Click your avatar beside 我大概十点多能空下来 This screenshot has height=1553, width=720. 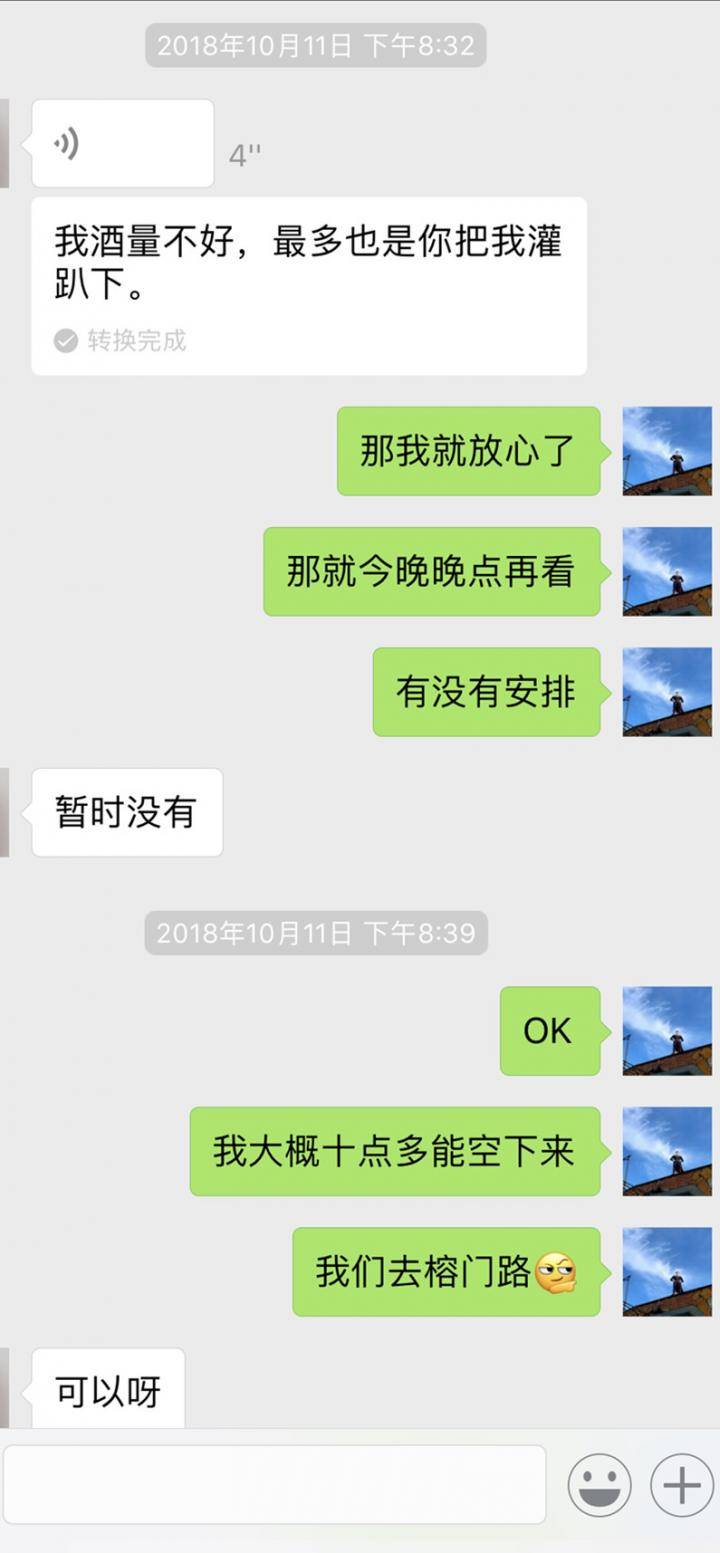click(667, 1152)
